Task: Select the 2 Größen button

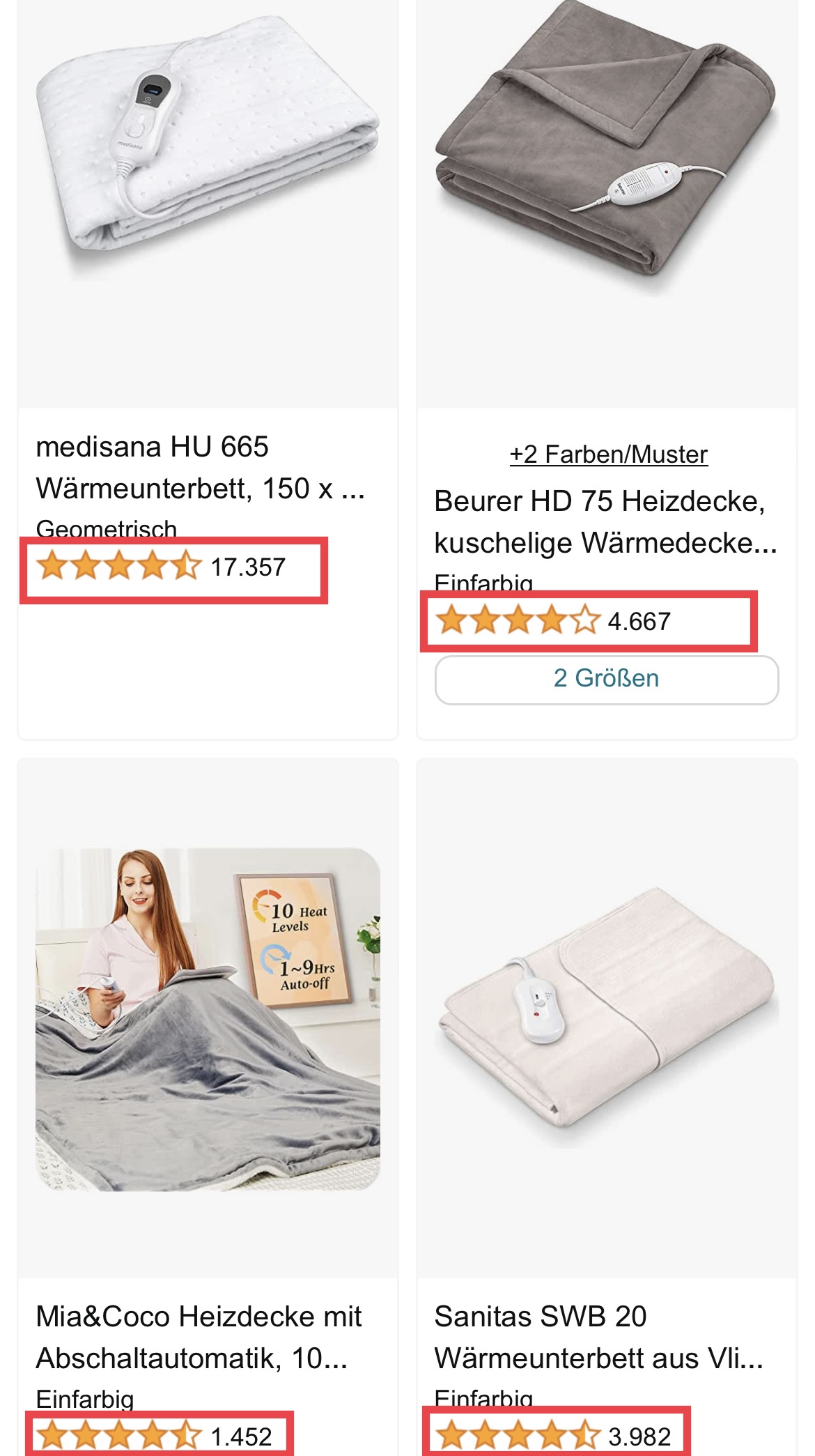Action: [606, 679]
